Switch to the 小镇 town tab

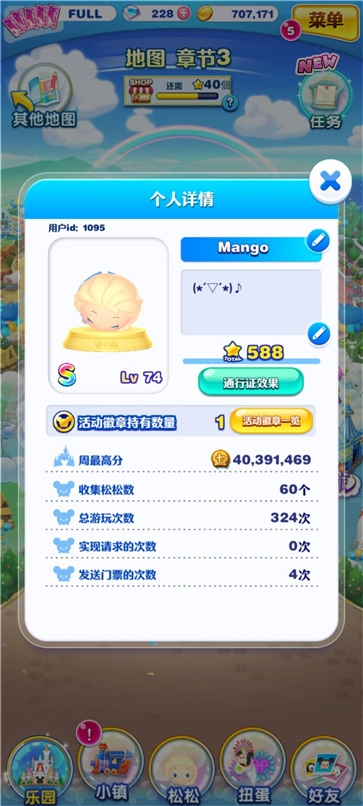110,766
